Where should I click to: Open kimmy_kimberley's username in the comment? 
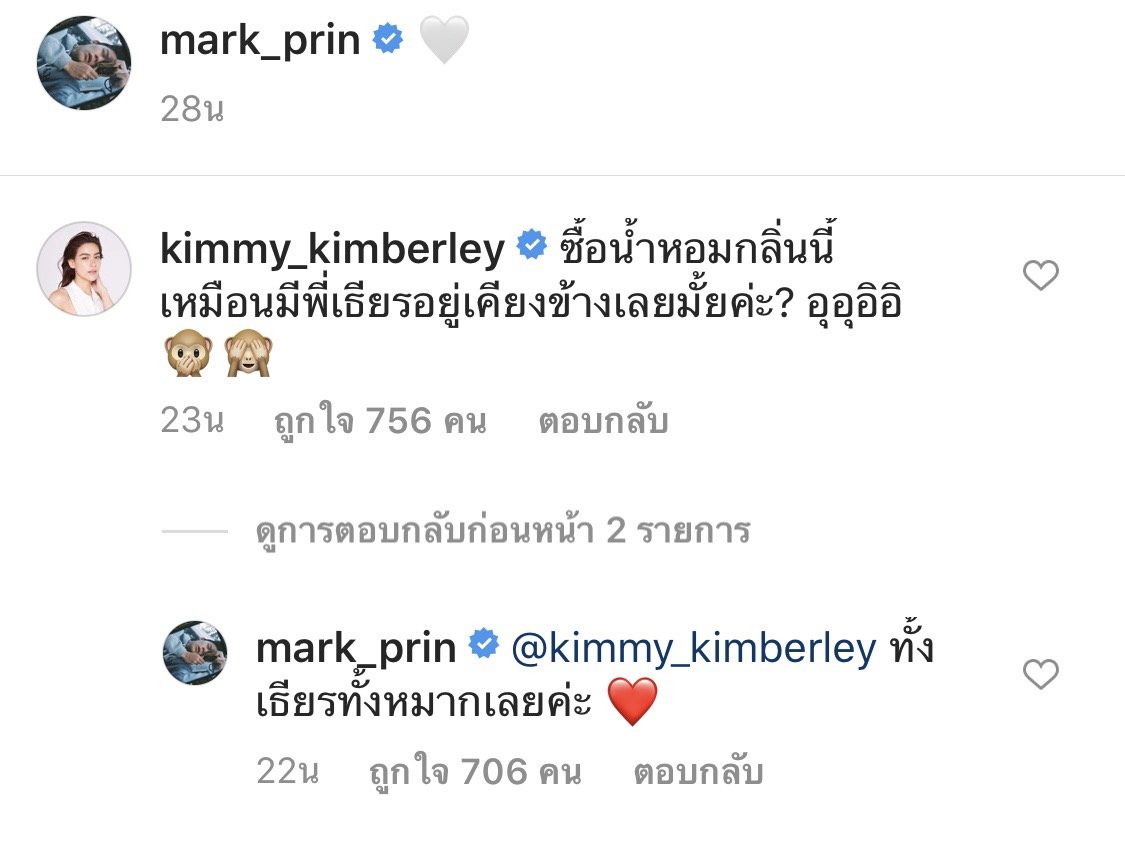coord(332,249)
